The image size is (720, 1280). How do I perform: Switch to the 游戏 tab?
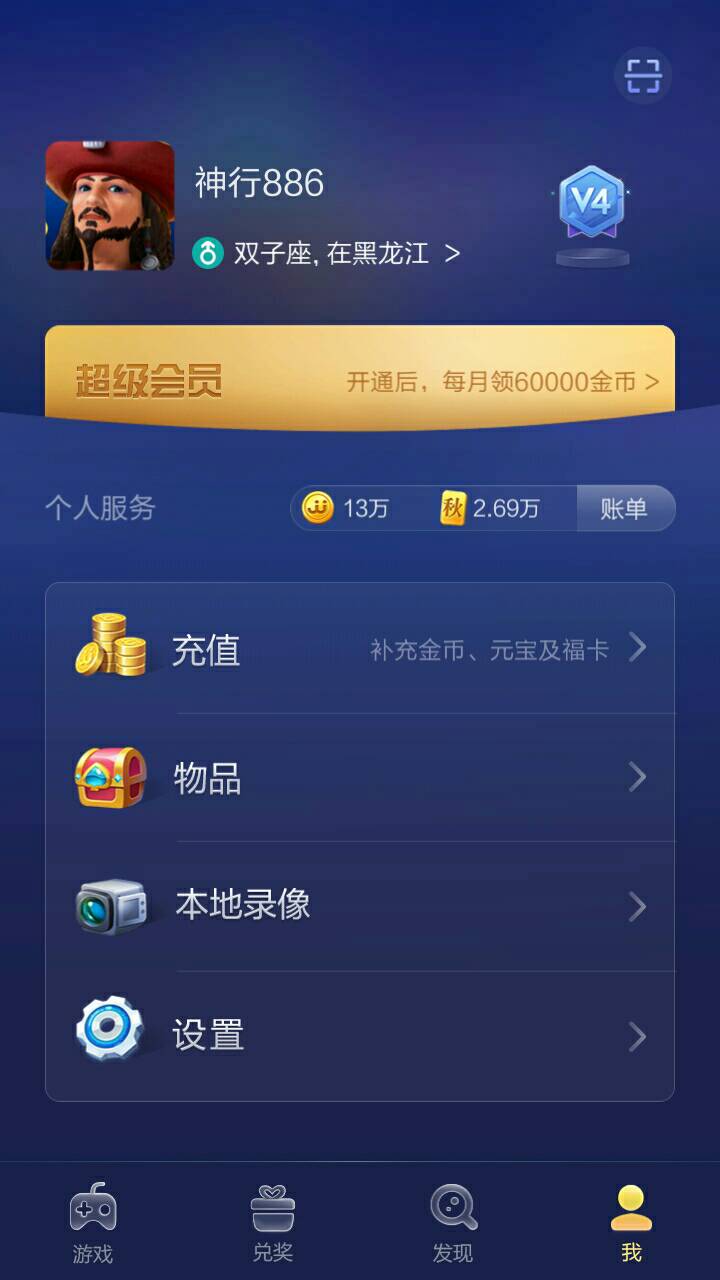(92, 1220)
